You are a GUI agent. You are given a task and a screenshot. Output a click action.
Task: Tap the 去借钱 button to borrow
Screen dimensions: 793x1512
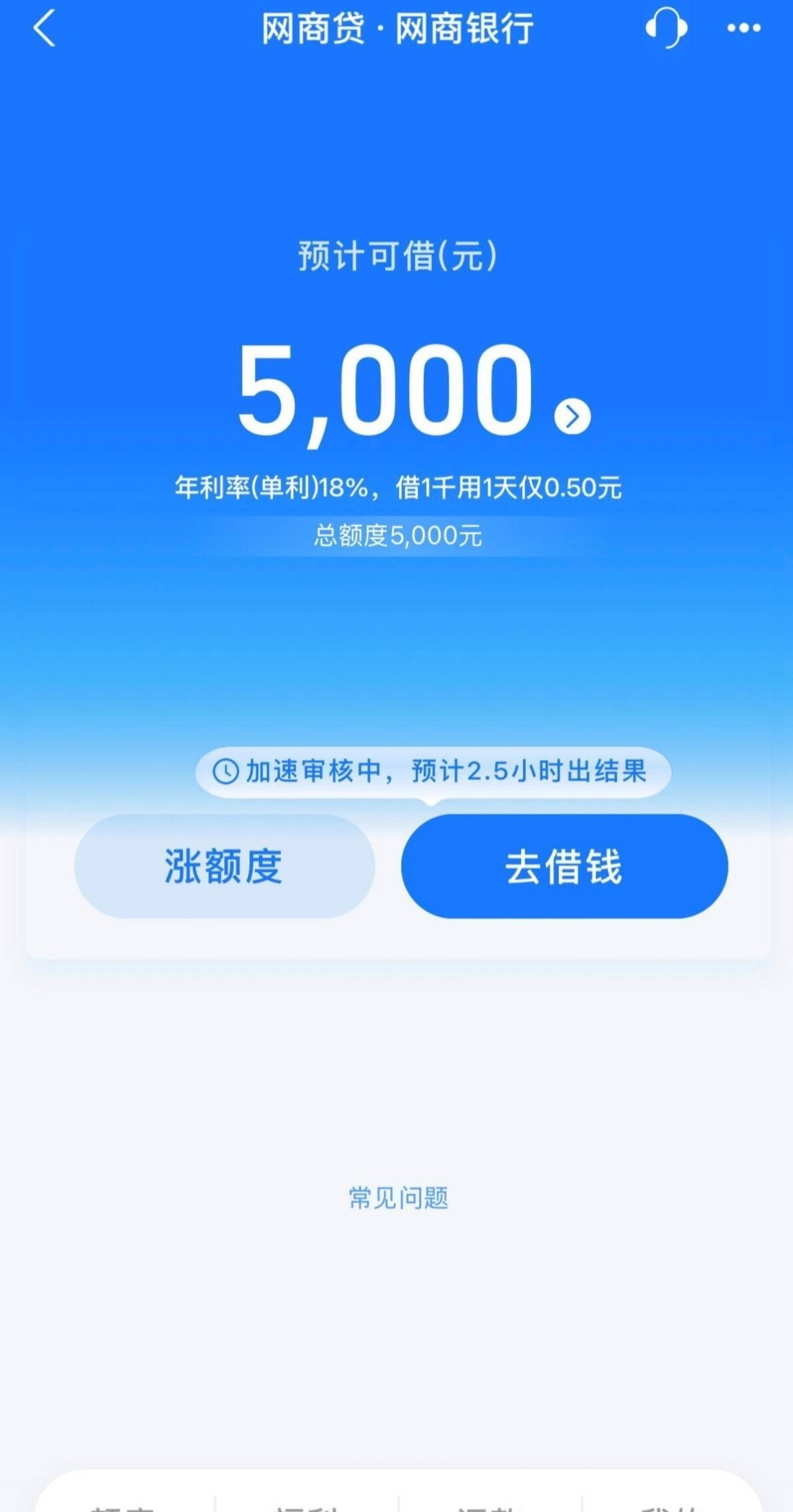(x=564, y=867)
